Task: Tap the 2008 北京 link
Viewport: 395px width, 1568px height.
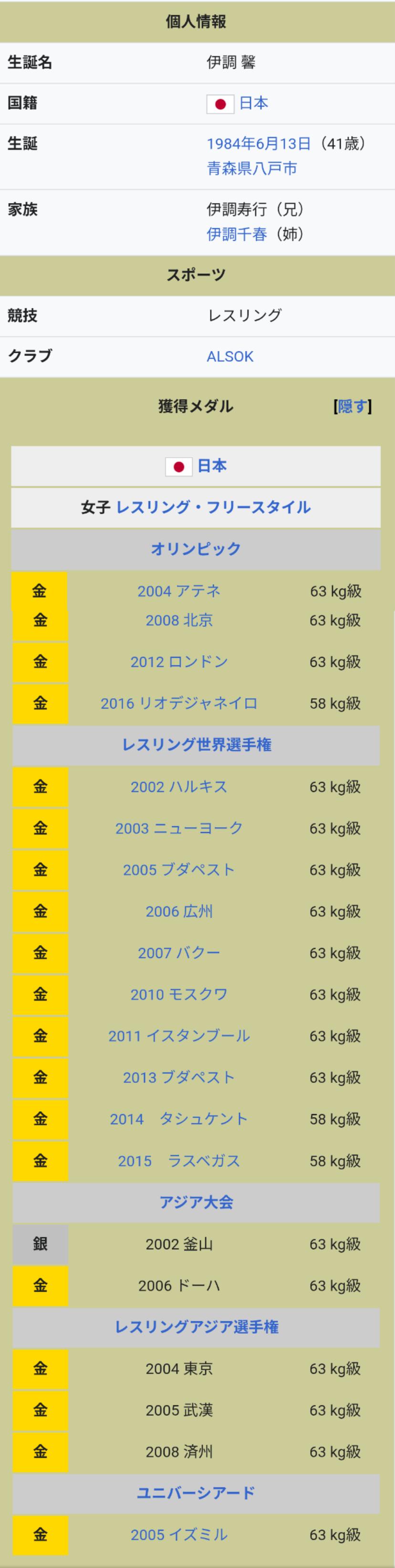Action: 179,620
